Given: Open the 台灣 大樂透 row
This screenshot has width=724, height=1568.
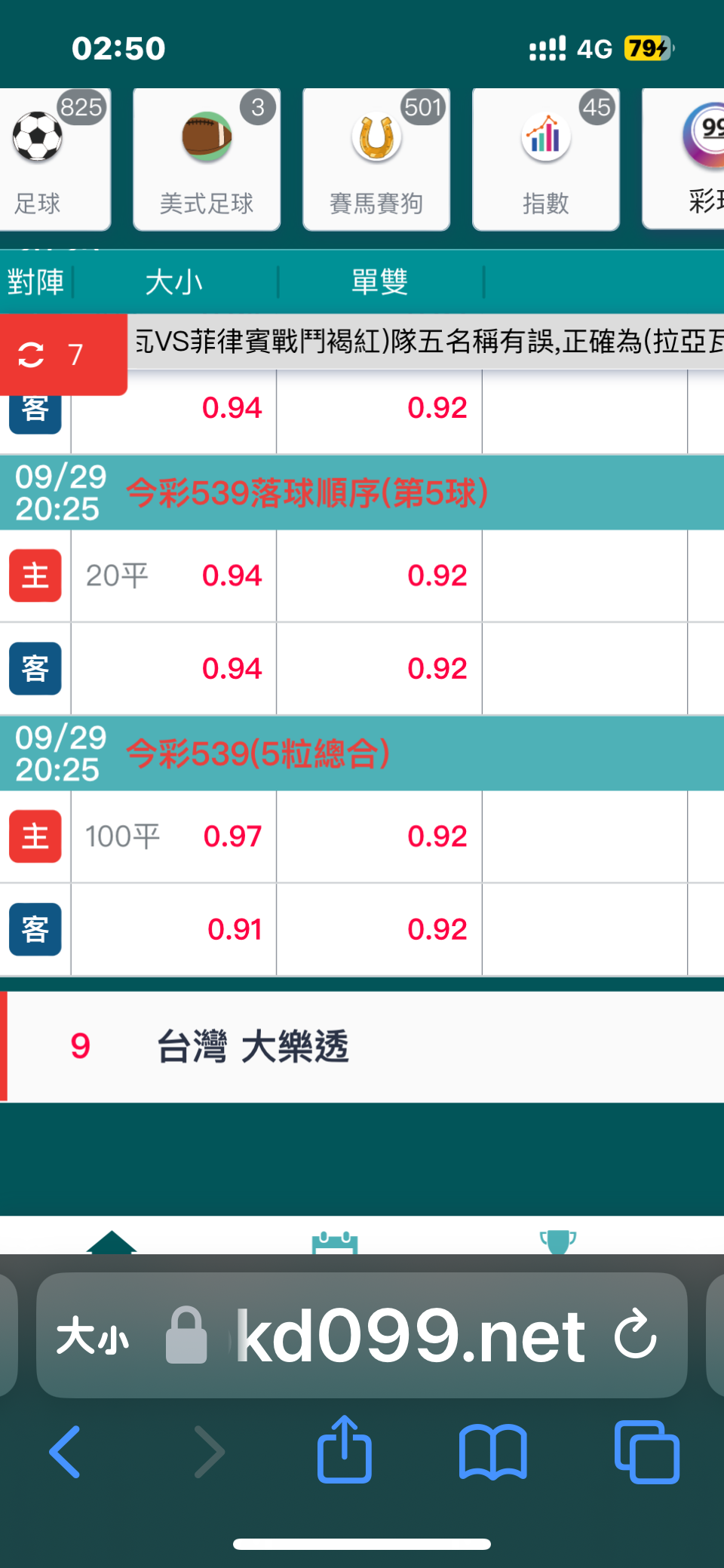Looking at the screenshot, I should coord(362,1046).
